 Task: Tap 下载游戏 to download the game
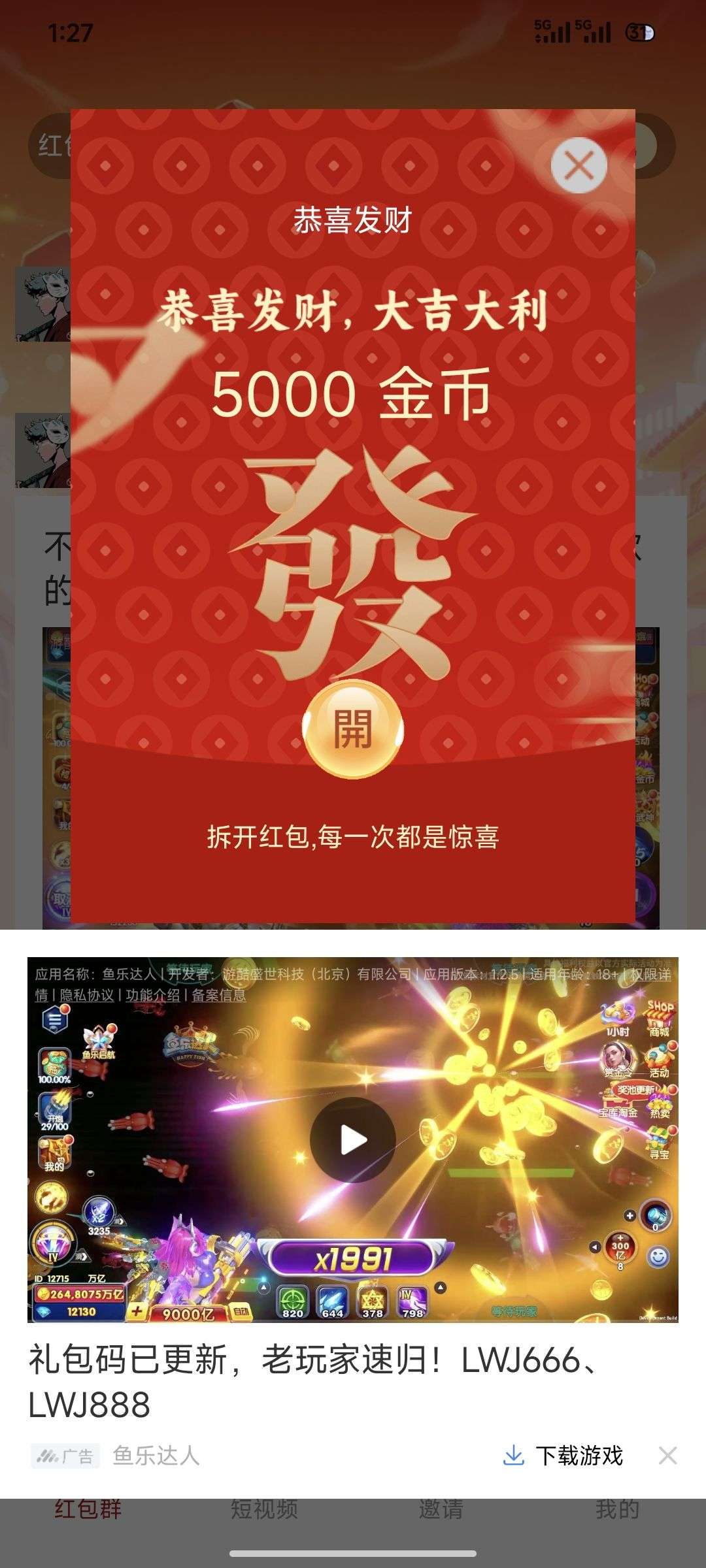click(x=563, y=1456)
